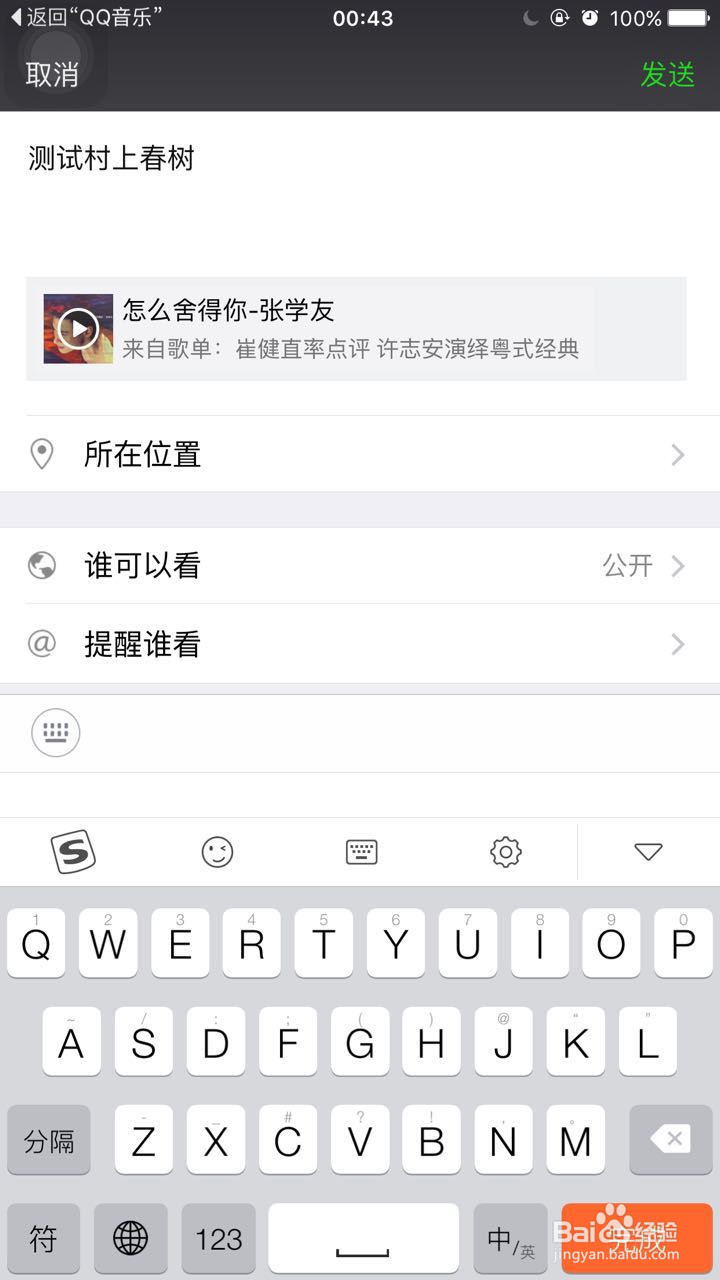Open the emoji panel on the Sogou toolbar
This screenshot has width=720, height=1280.
pyautogui.click(x=217, y=852)
